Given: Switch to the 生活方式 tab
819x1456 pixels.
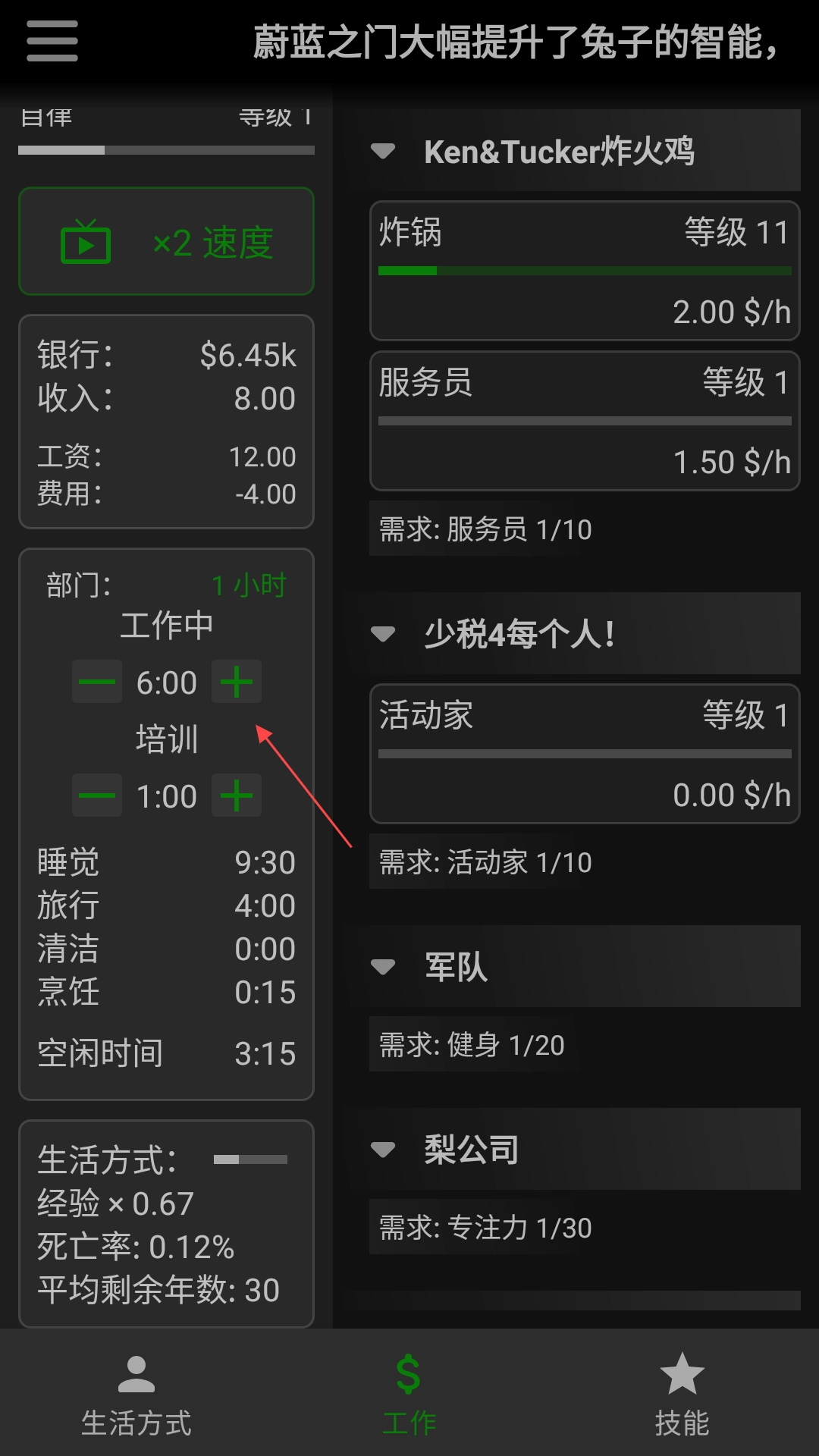Looking at the screenshot, I should pos(136,1395).
